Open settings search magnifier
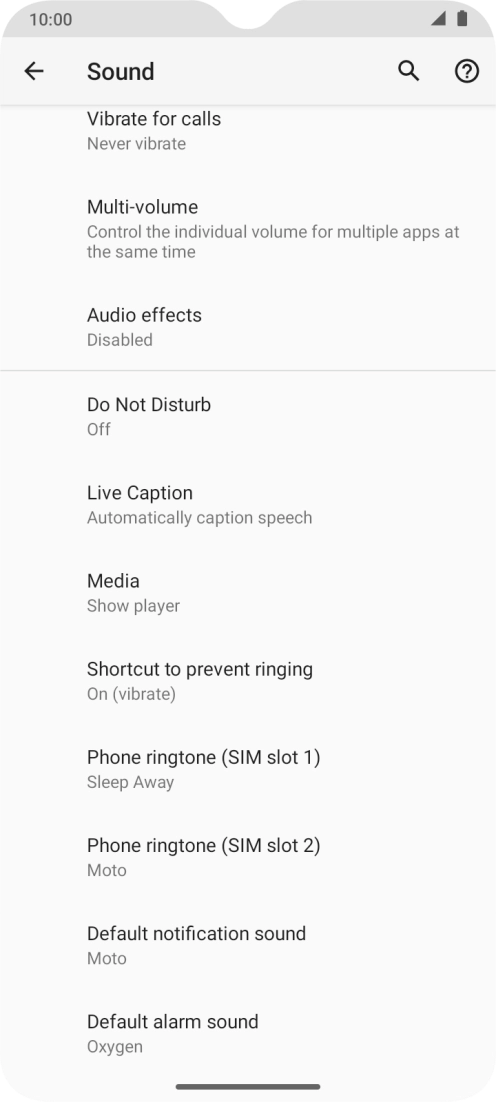Image resolution: width=496 pixels, height=1102 pixels. (409, 71)
